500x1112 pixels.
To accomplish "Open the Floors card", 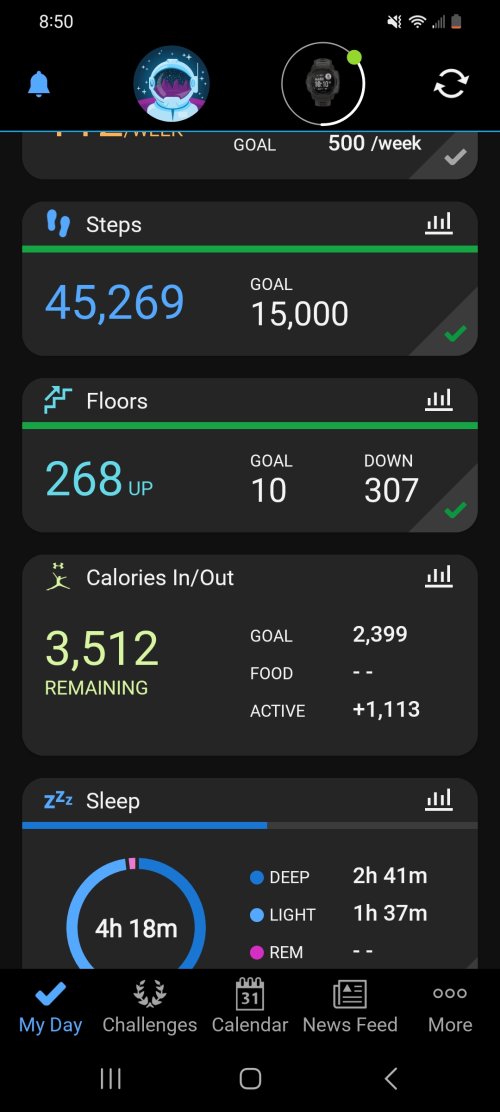I will pos(250,455).
